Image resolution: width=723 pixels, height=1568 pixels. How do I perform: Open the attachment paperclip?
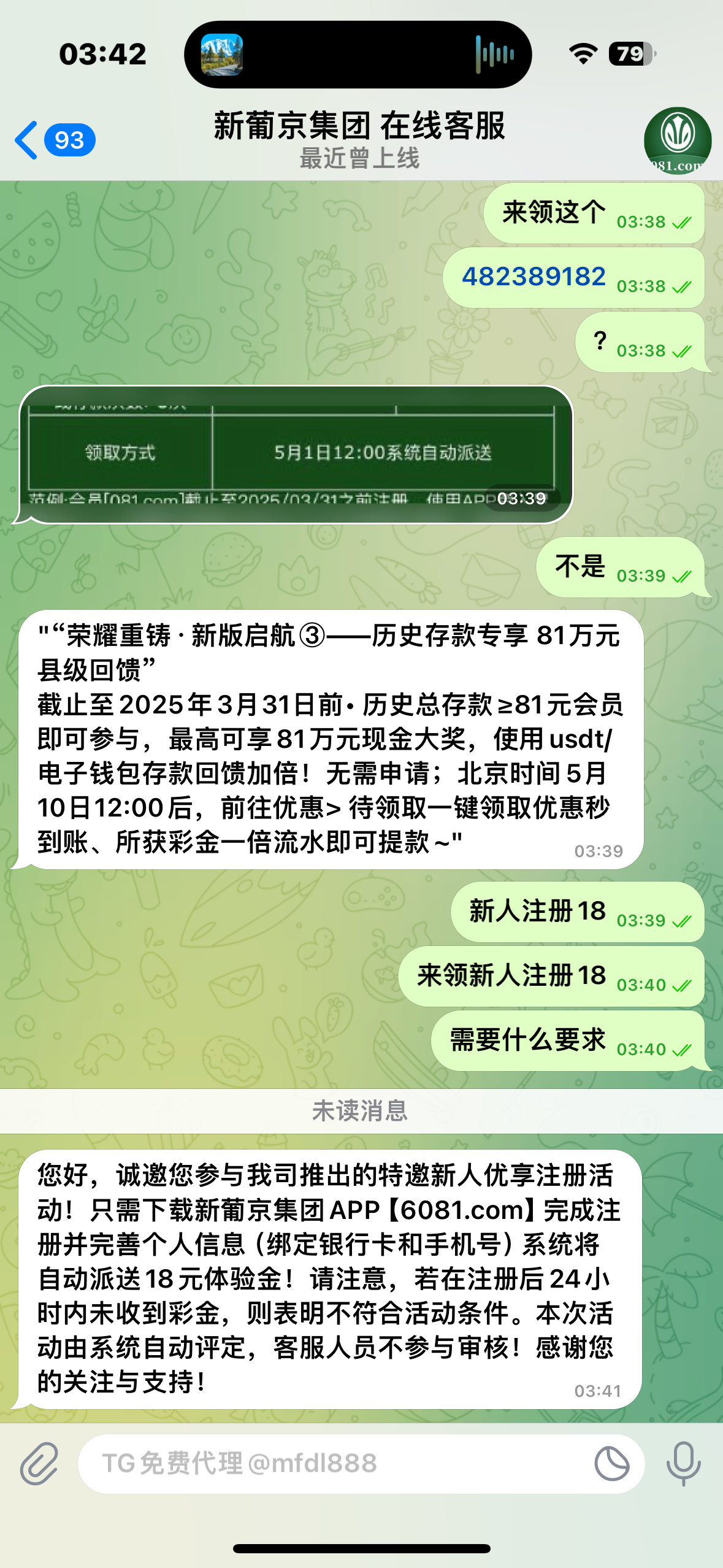click(x=39, y=1464)
